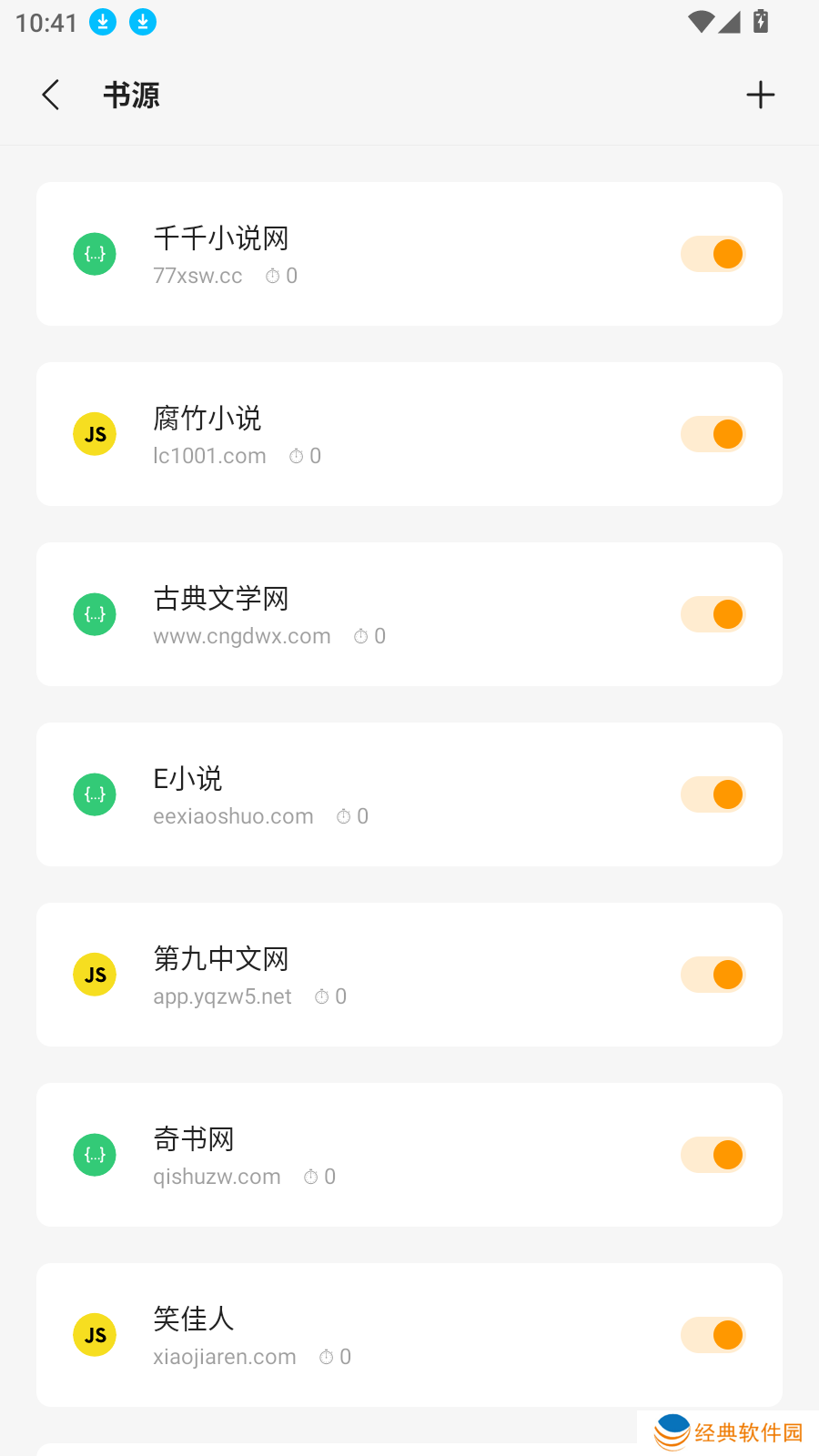
Task: Disable the 千千小说网 book source
Action: tap(713, 254)
